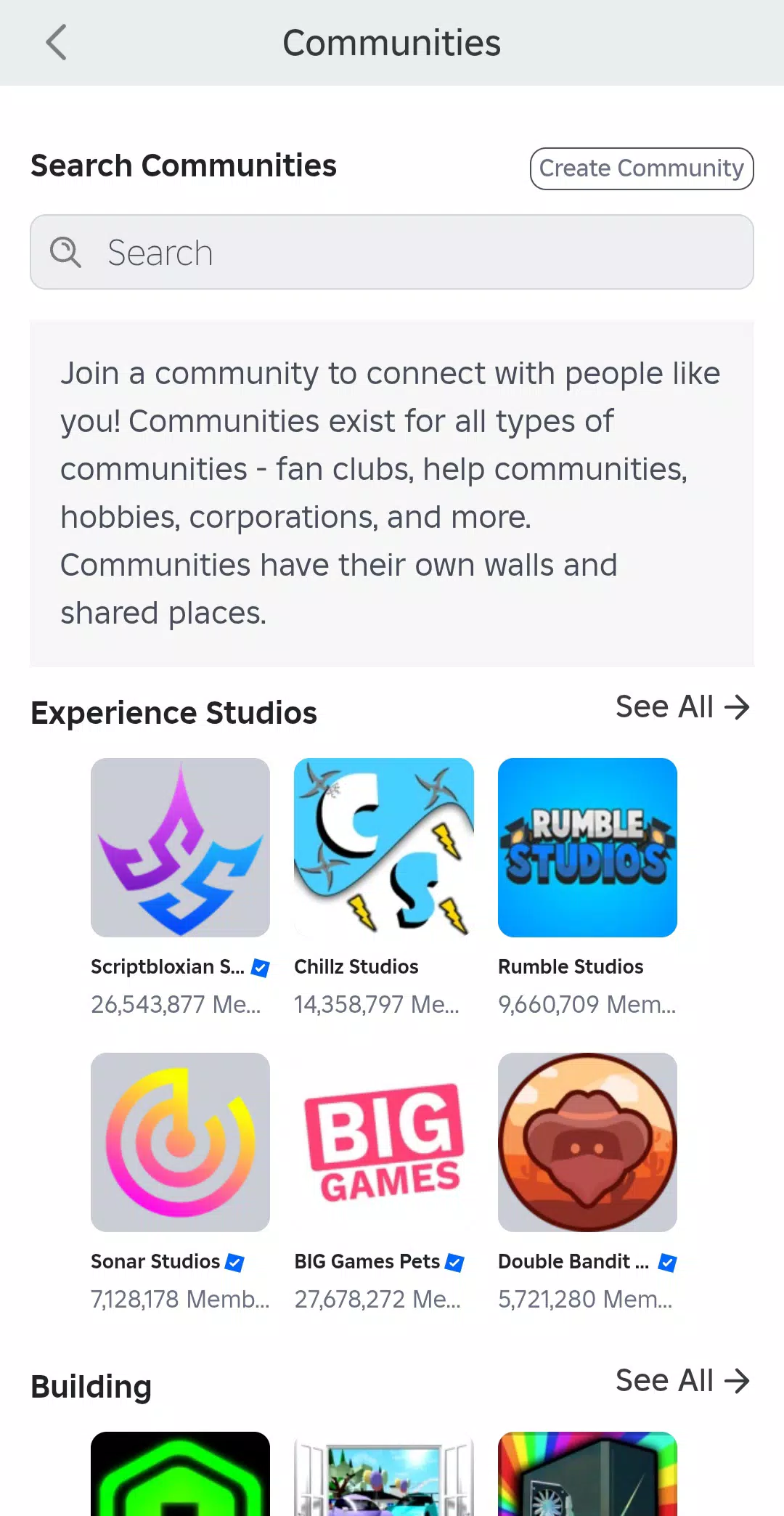Image resolution: width=784 pixels, height=1516 pixels.
Task: Open the Scriptbloxian Studios community
Action: coord(180,848)
